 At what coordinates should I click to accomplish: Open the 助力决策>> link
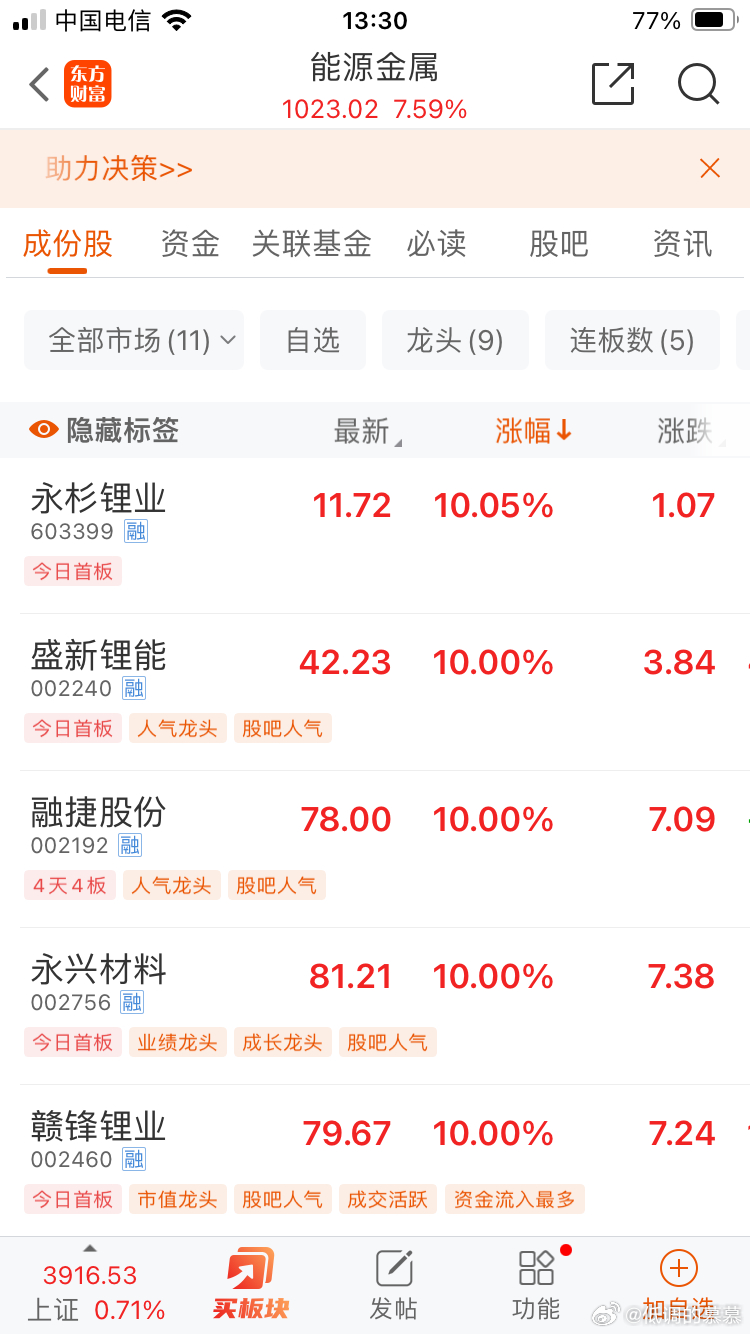[117, 168]
